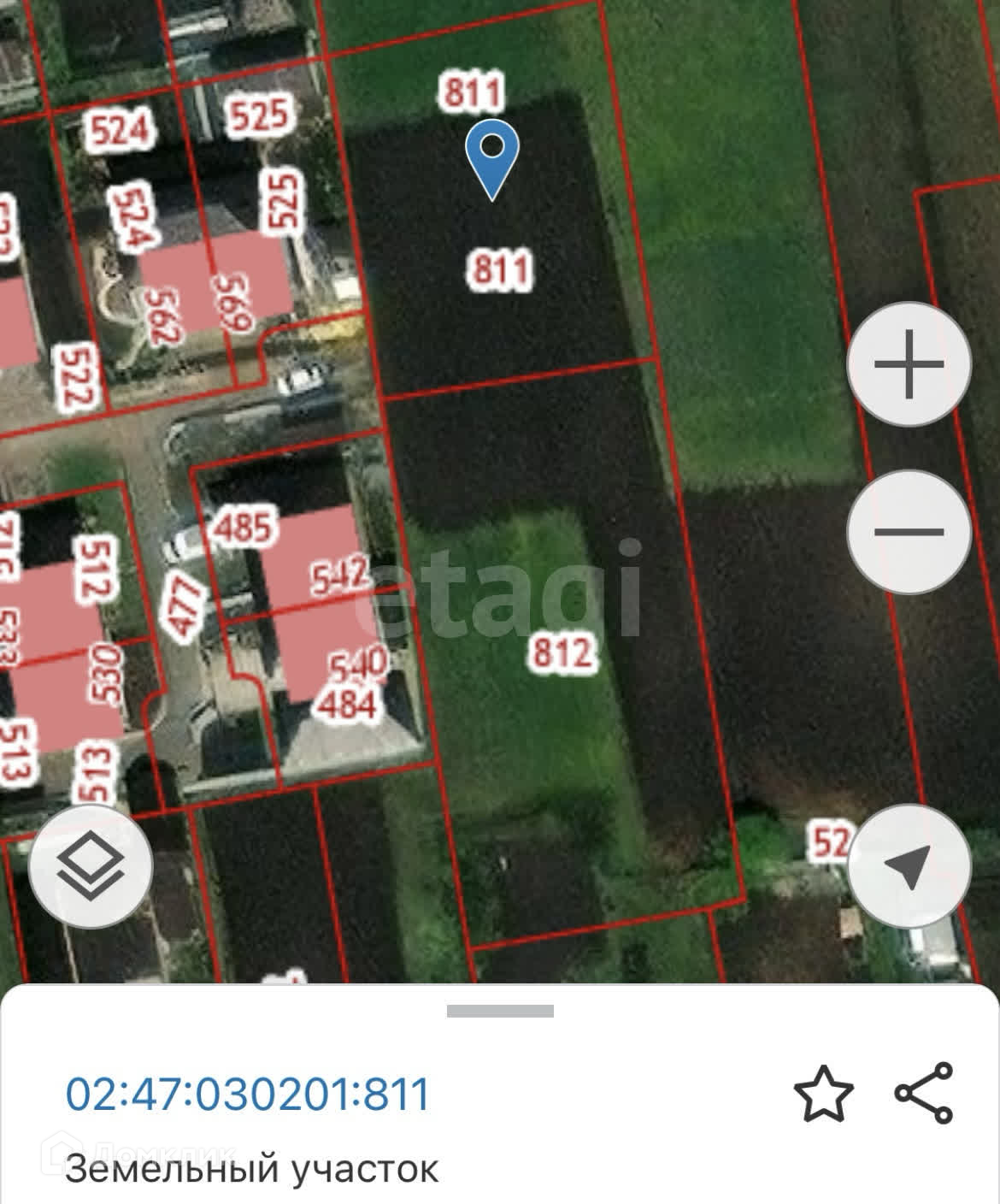Zoom out of the map
The width and height of the screenshot is (1000, 1204).
pyautogui.click(x=909, y=531)
